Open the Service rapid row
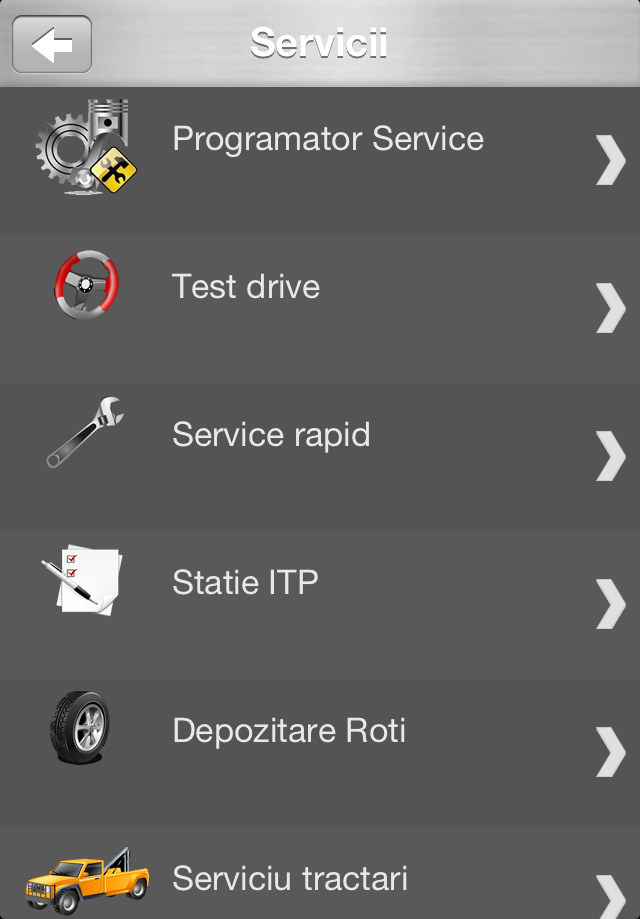Screen dimensions: 640x919 [x=271, y=436]
